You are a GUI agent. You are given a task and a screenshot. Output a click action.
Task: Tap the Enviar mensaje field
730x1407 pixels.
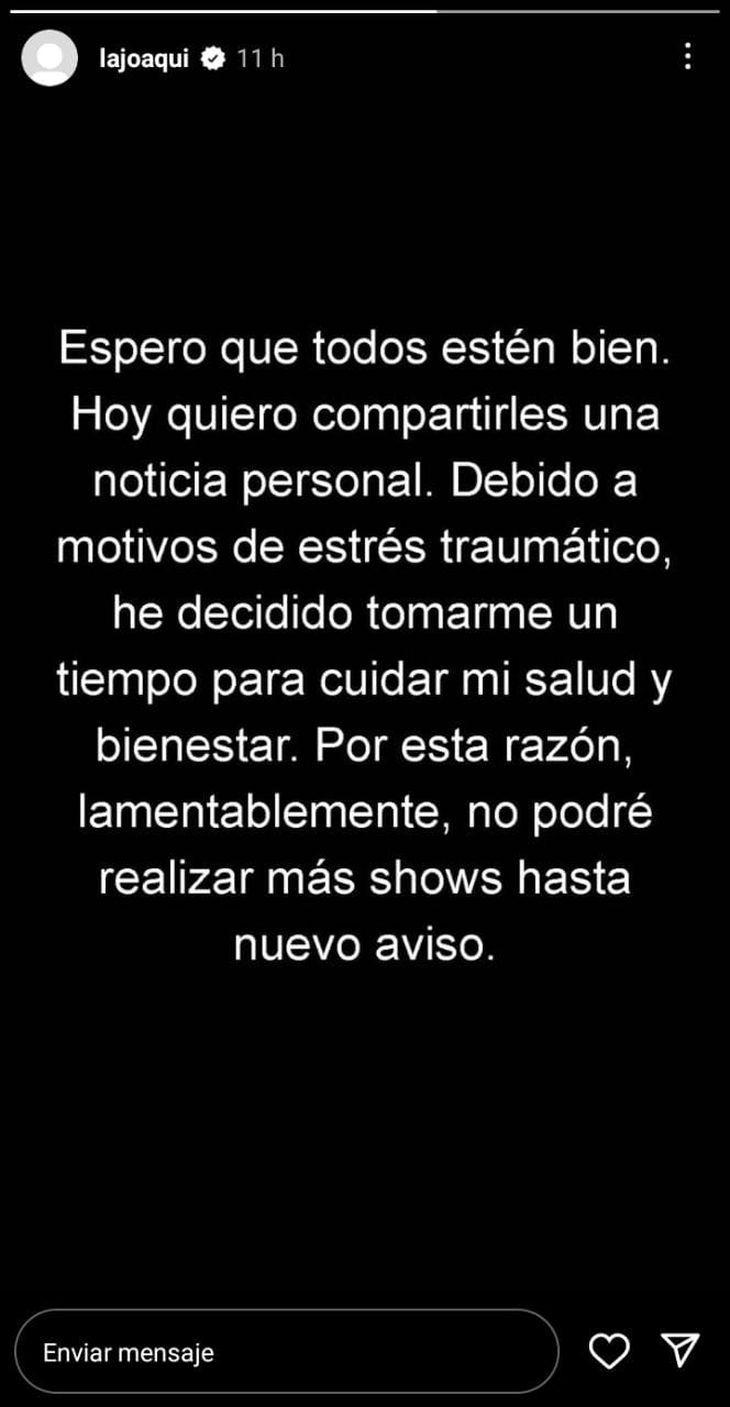pyautogui.click(x=286, y=1352)
